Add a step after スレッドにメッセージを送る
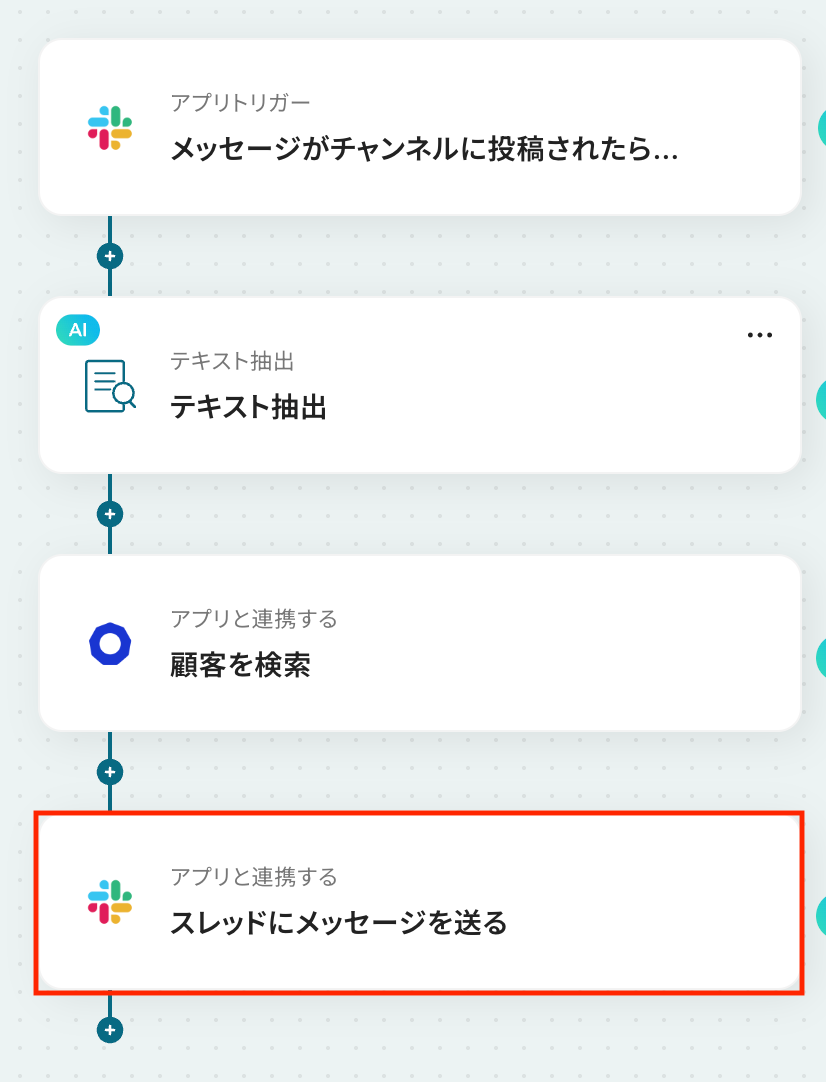The height and width of the screenshot is (1082, 826). click(110, 1030)
